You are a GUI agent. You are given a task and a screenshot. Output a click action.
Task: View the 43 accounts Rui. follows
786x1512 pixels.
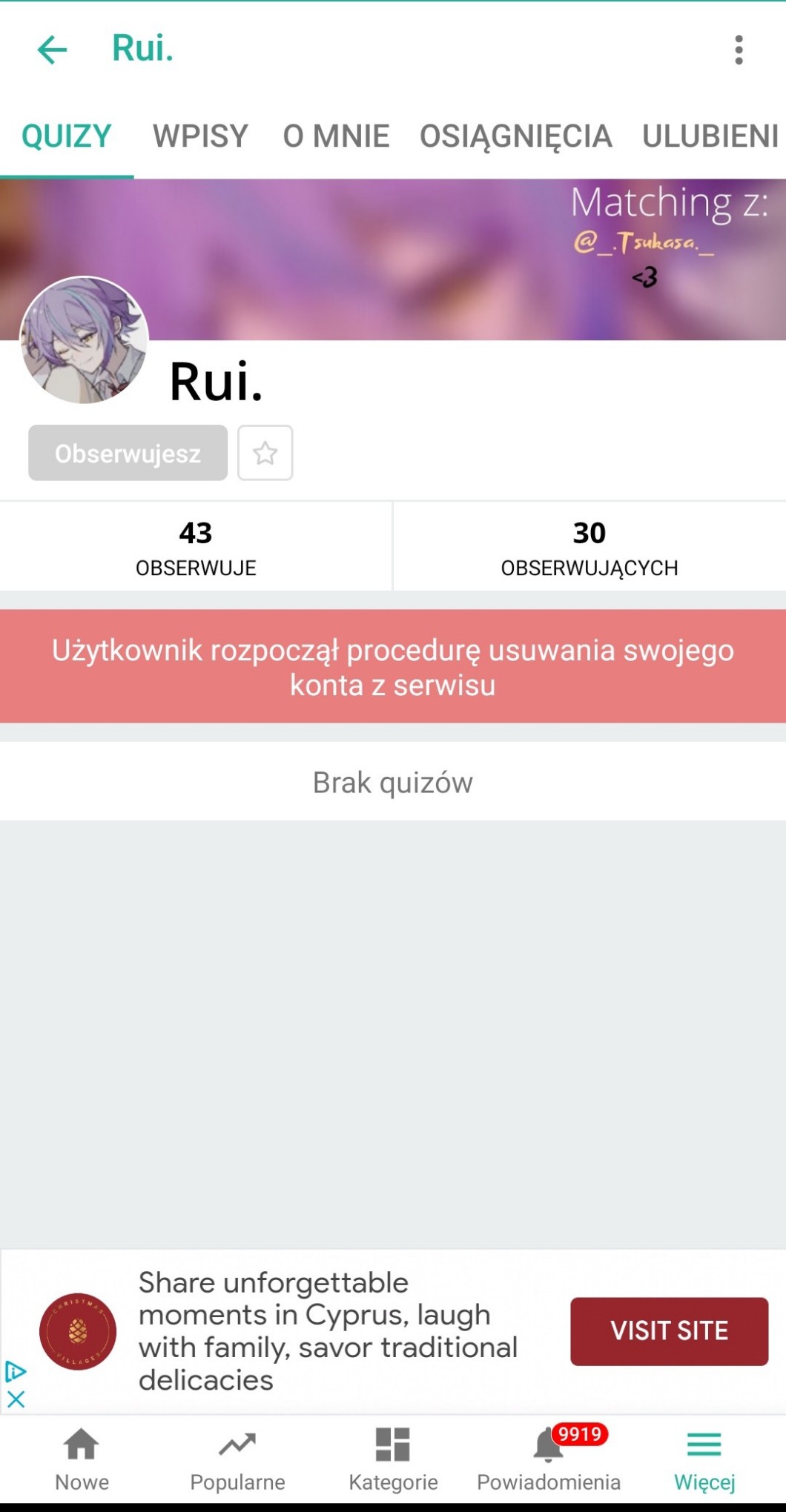click(196, 547)
